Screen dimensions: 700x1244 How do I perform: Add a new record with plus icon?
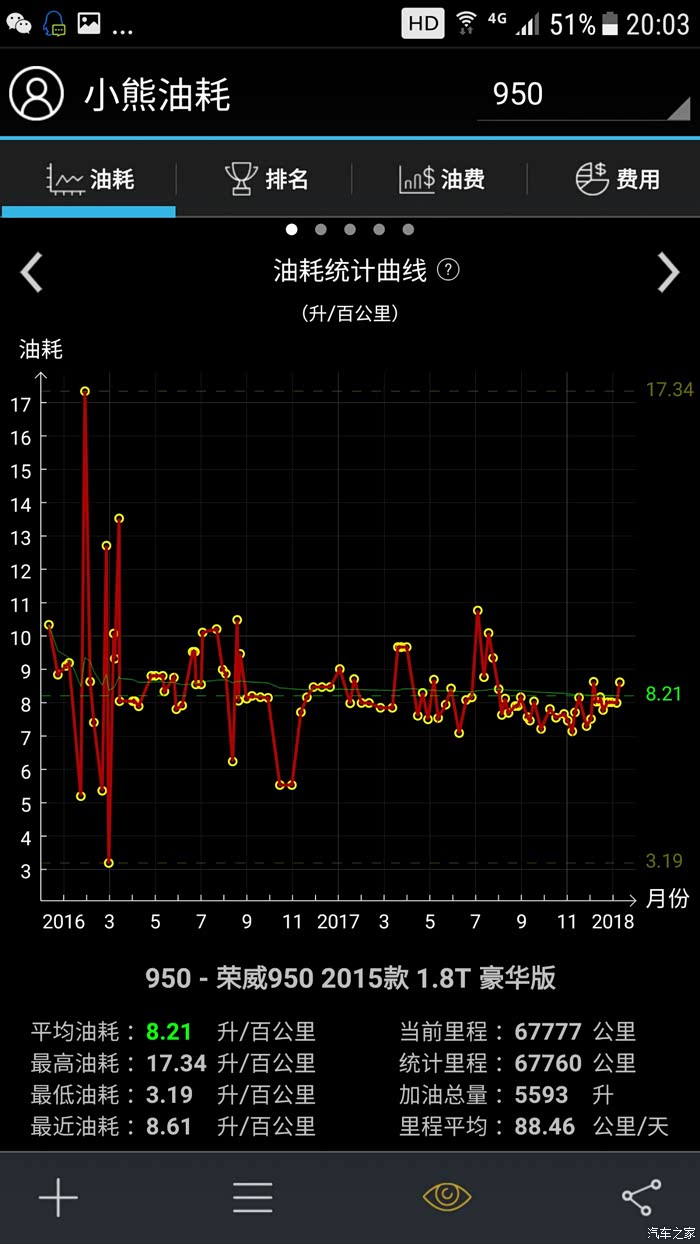[x=58, y=1197]
